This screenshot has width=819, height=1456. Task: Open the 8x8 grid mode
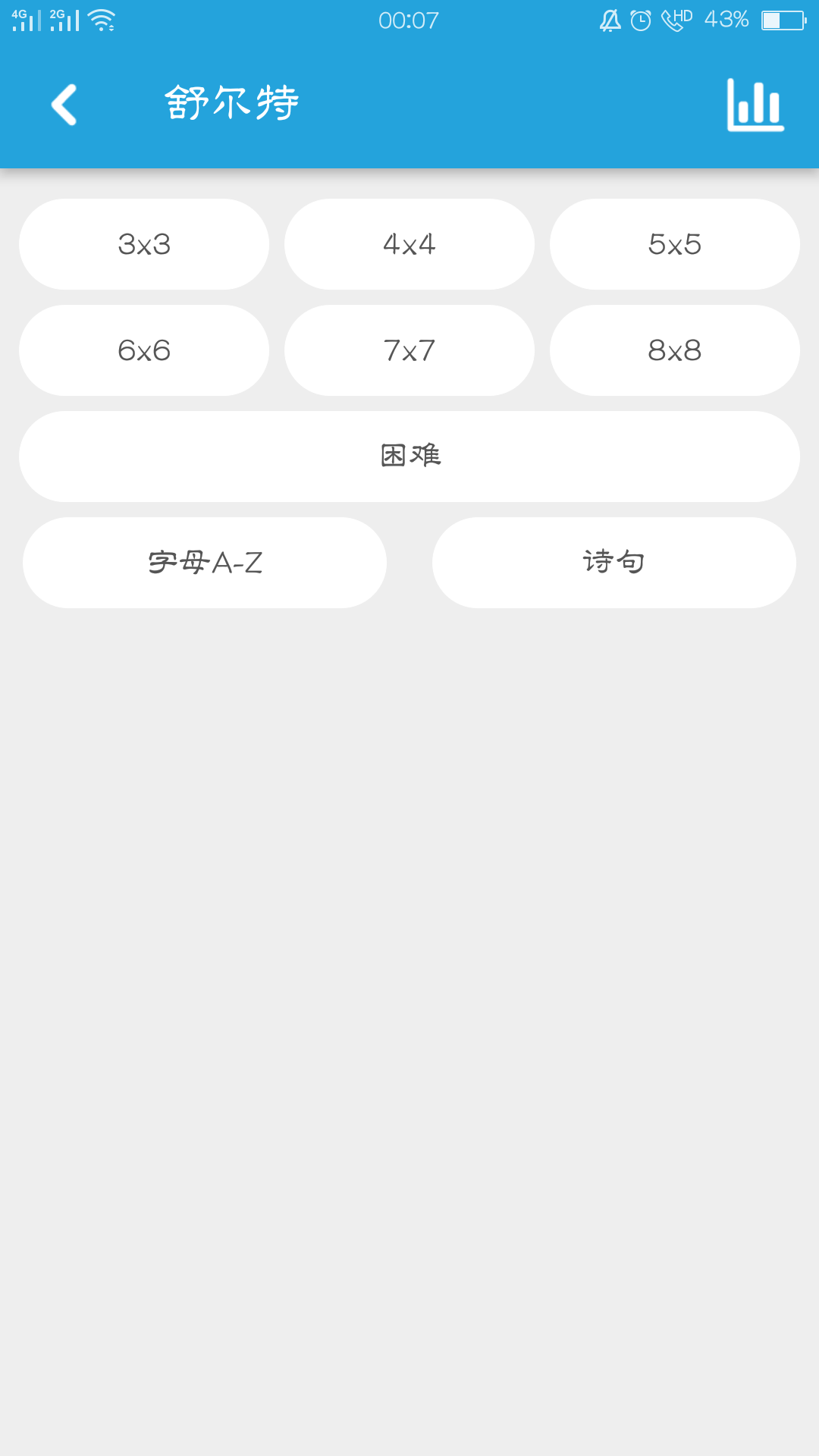click(x=675, y=350)
